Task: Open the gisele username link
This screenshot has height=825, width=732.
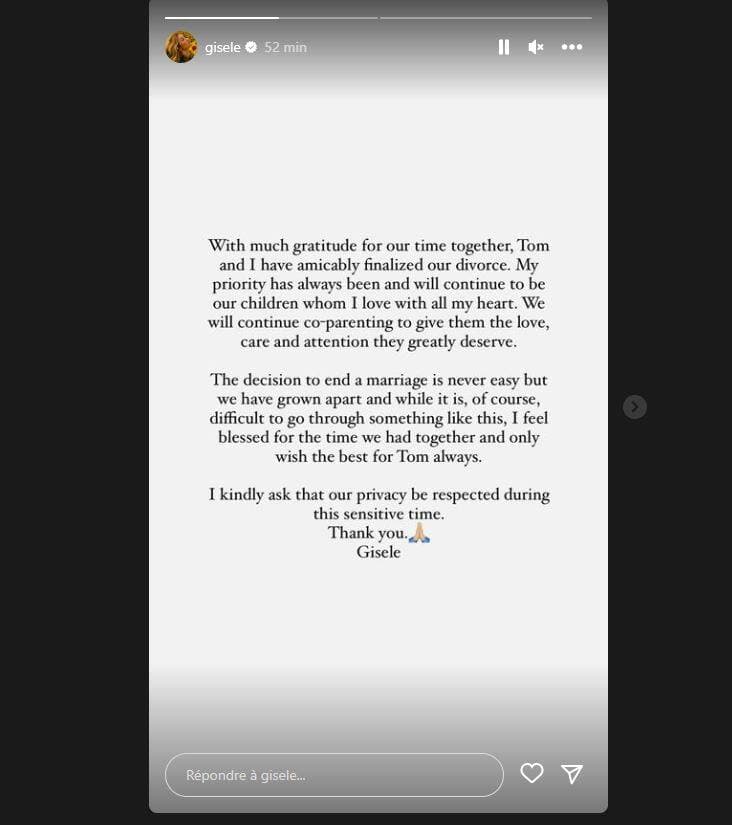Action: point(223,47)
